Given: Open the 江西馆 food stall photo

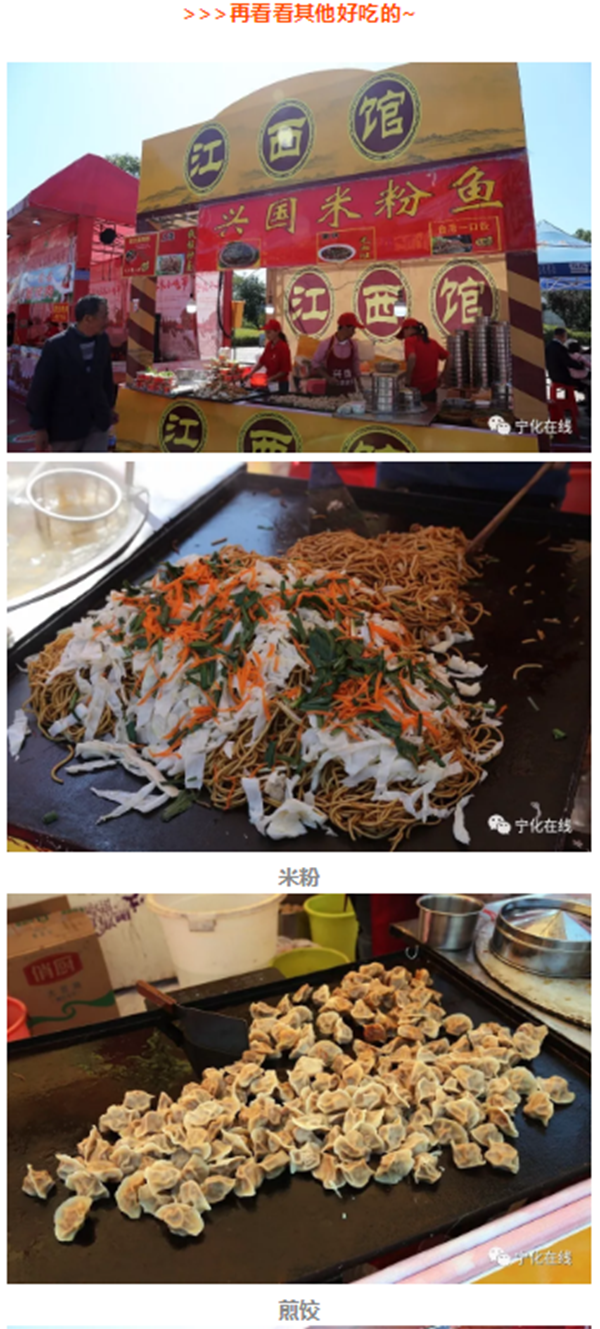Looking at the screenshot, I should click(298, 257).
